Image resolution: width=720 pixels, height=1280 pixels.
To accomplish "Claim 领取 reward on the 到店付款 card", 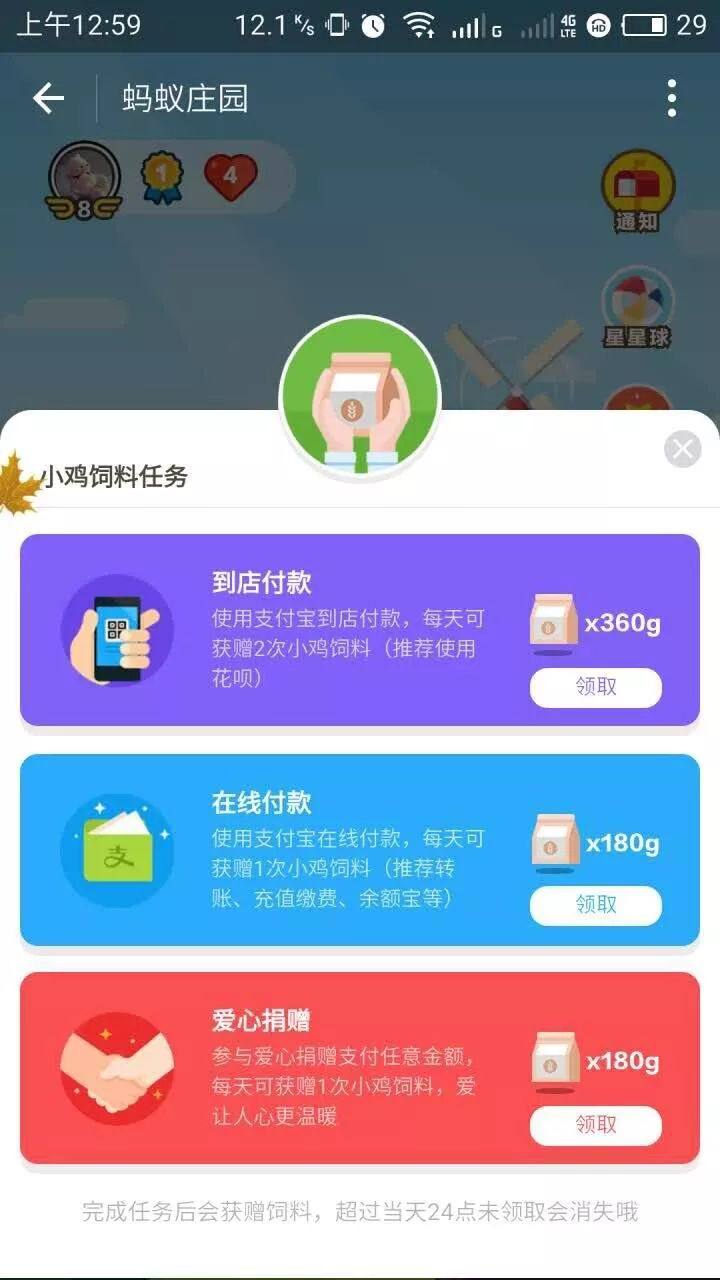I will pos(595,688).
